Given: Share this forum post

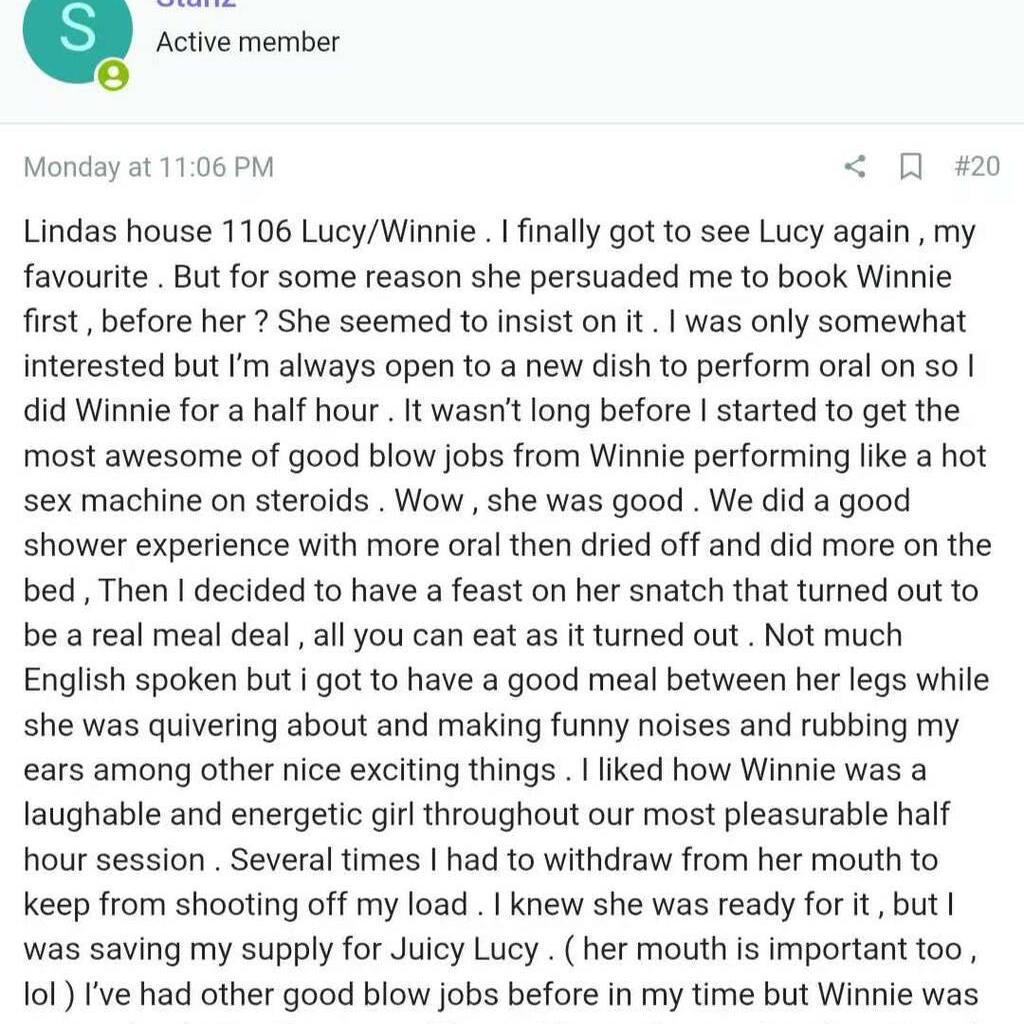Looking at the screenshot, I should coord(855,166).
